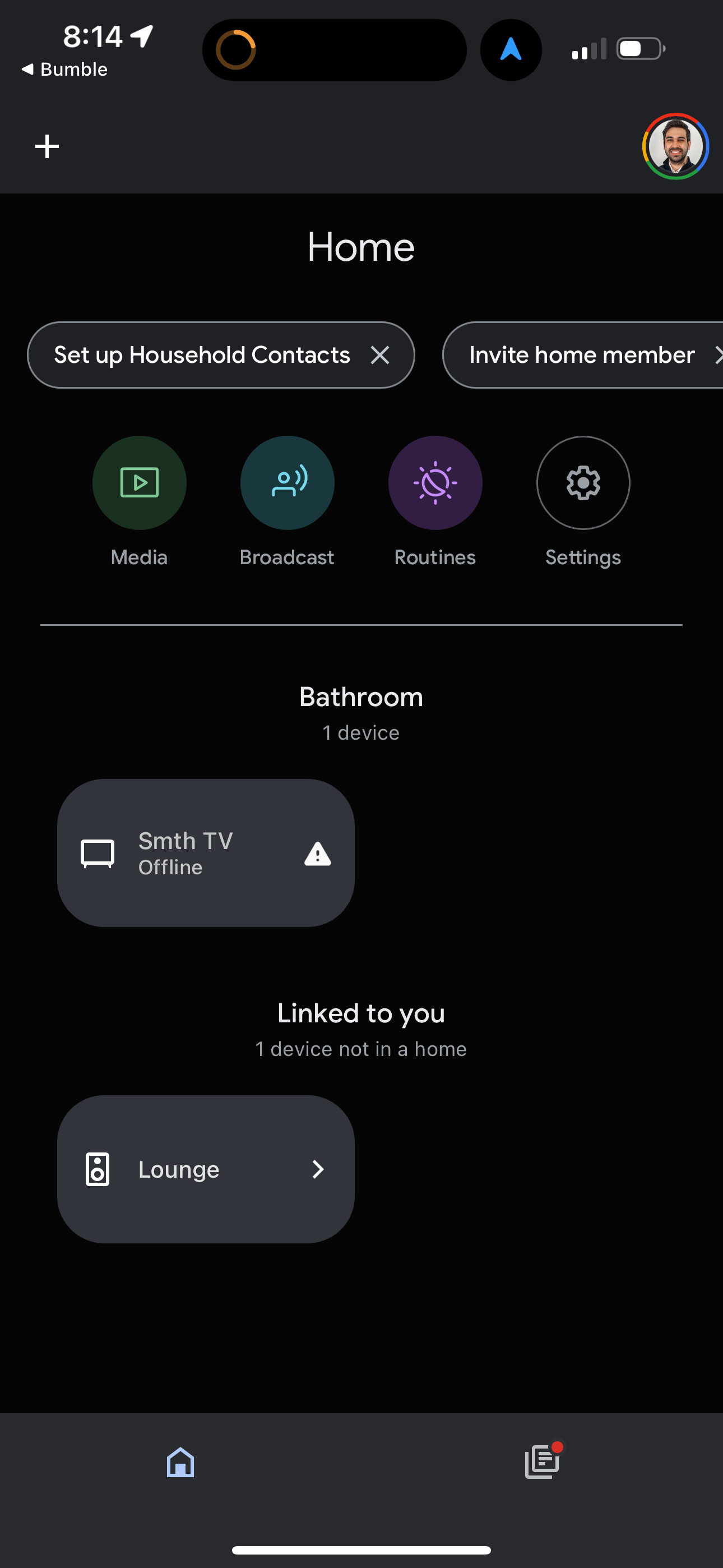This screenshot has width=723, height=1568.
Task: Open the offline Smth TV device
Action: 186,853
